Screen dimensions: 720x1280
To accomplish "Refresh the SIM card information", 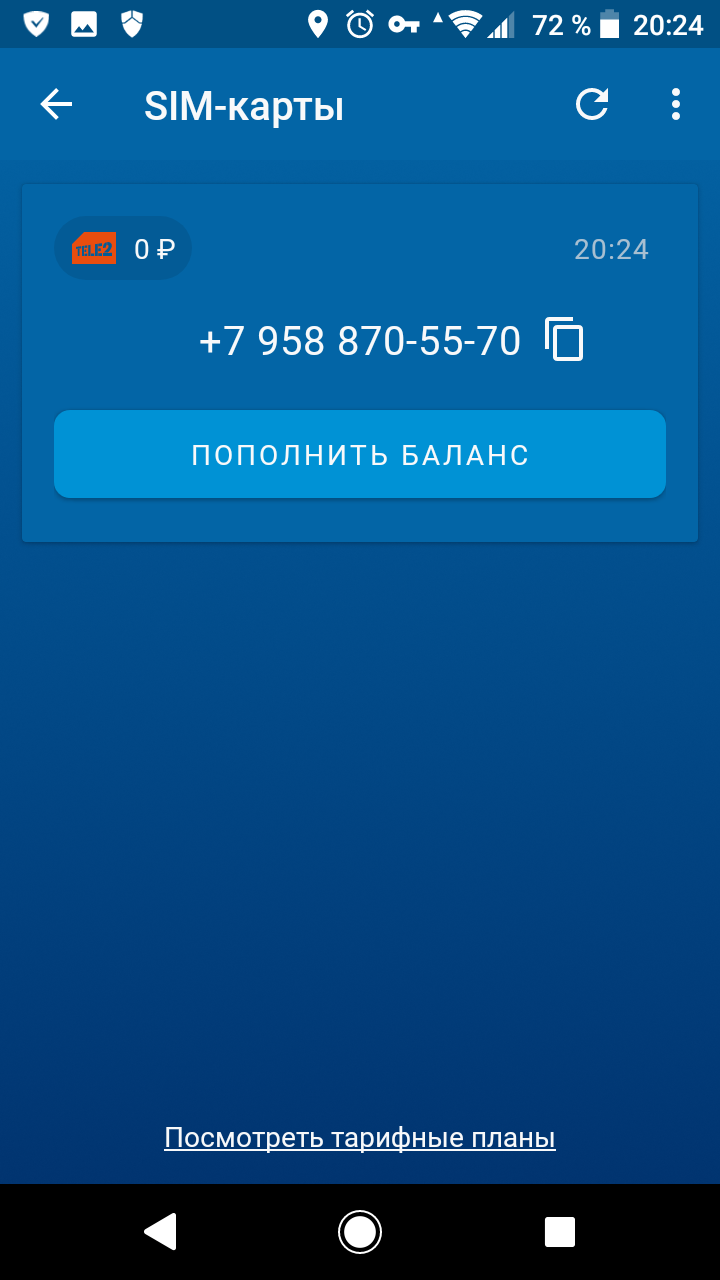I will pos(592,104).
